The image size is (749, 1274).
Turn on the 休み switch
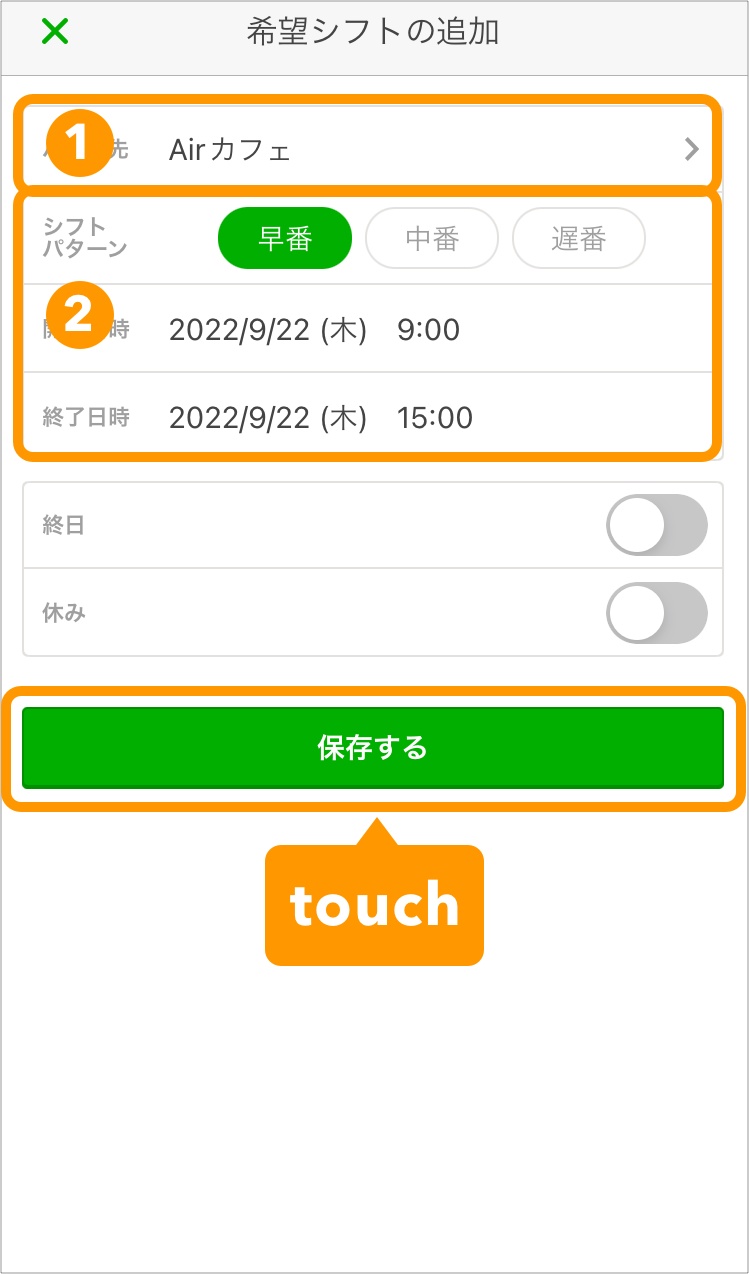(x=656, y=613)
